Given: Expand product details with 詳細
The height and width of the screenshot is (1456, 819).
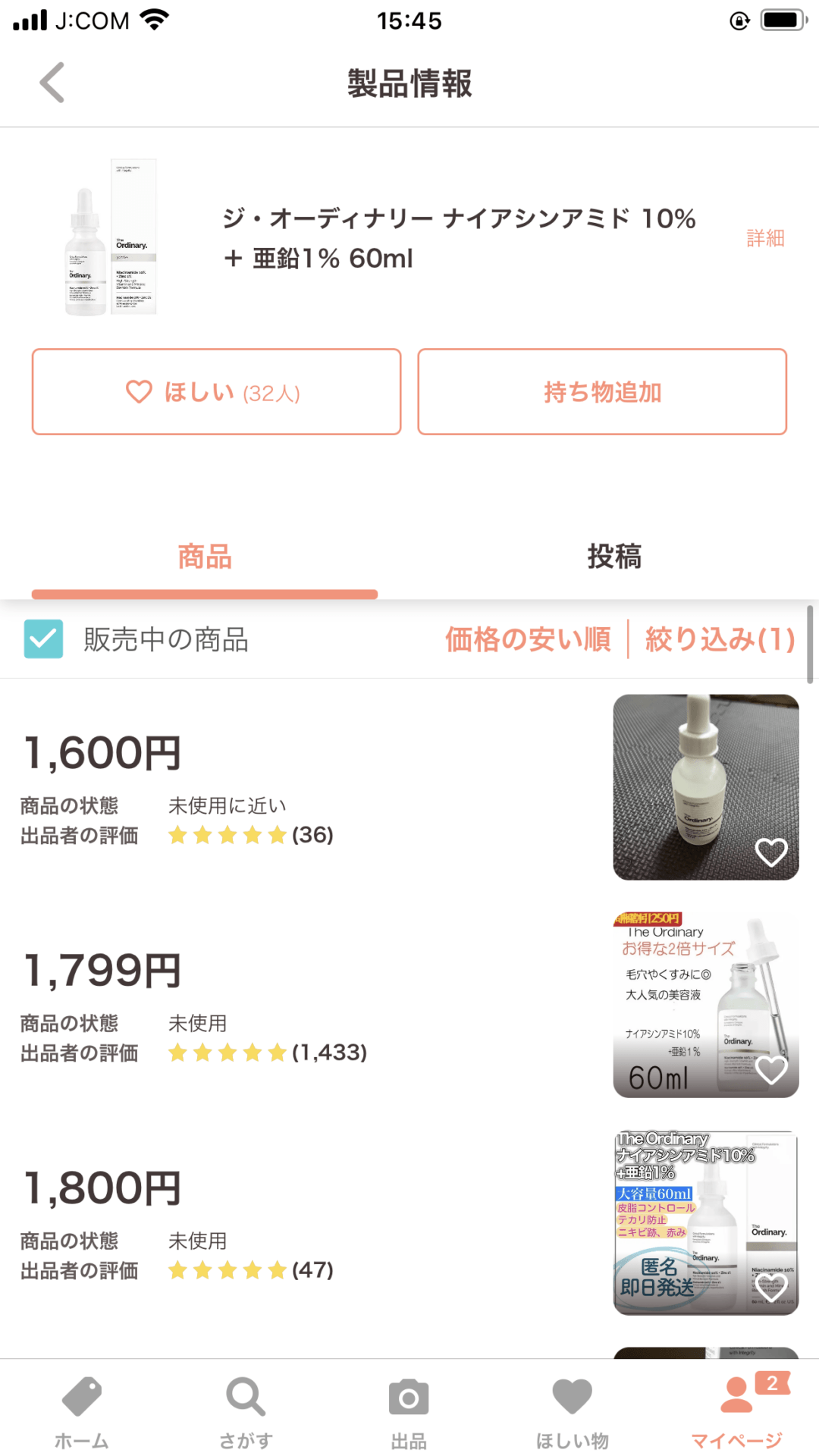Looking at the screenshot, I should (763, 237).
